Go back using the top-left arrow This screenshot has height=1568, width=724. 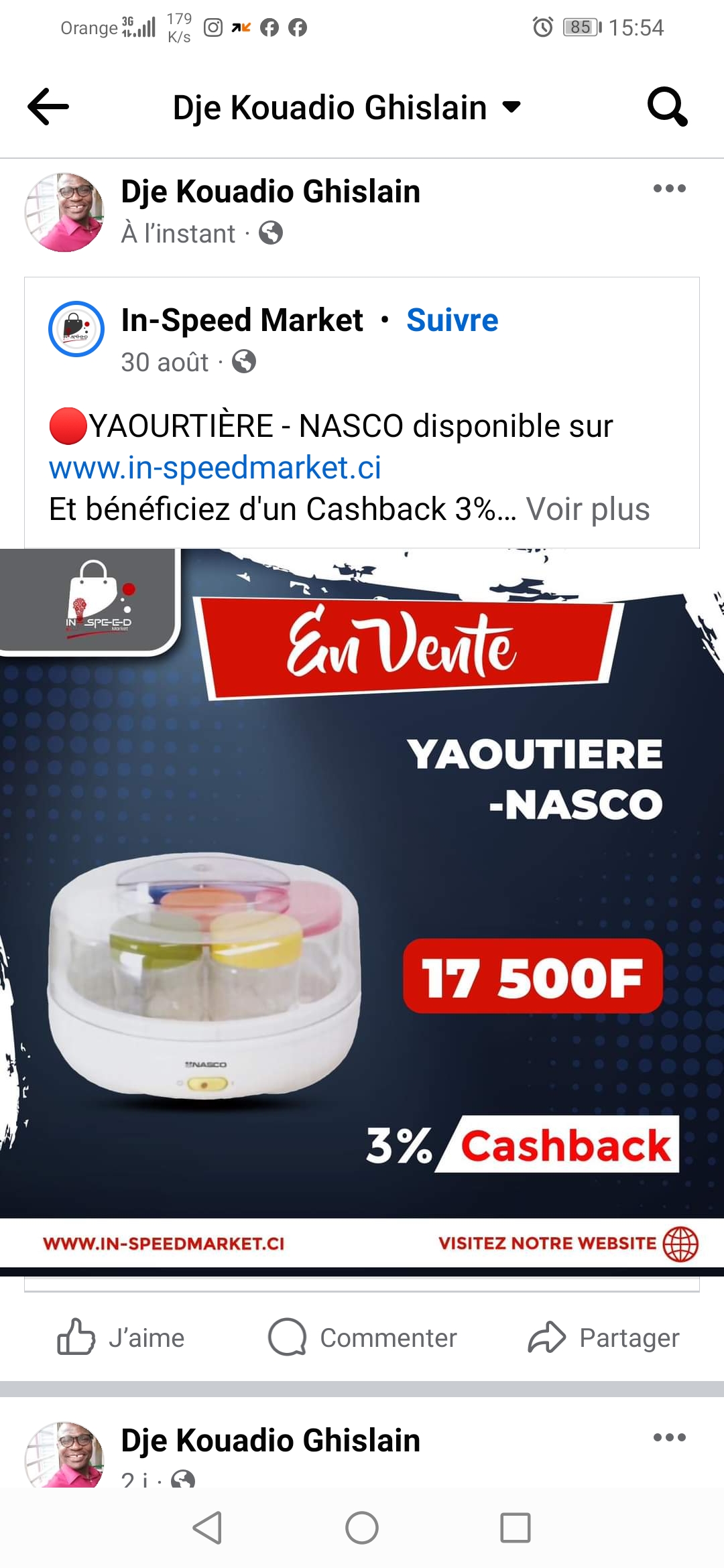[48, 107]
